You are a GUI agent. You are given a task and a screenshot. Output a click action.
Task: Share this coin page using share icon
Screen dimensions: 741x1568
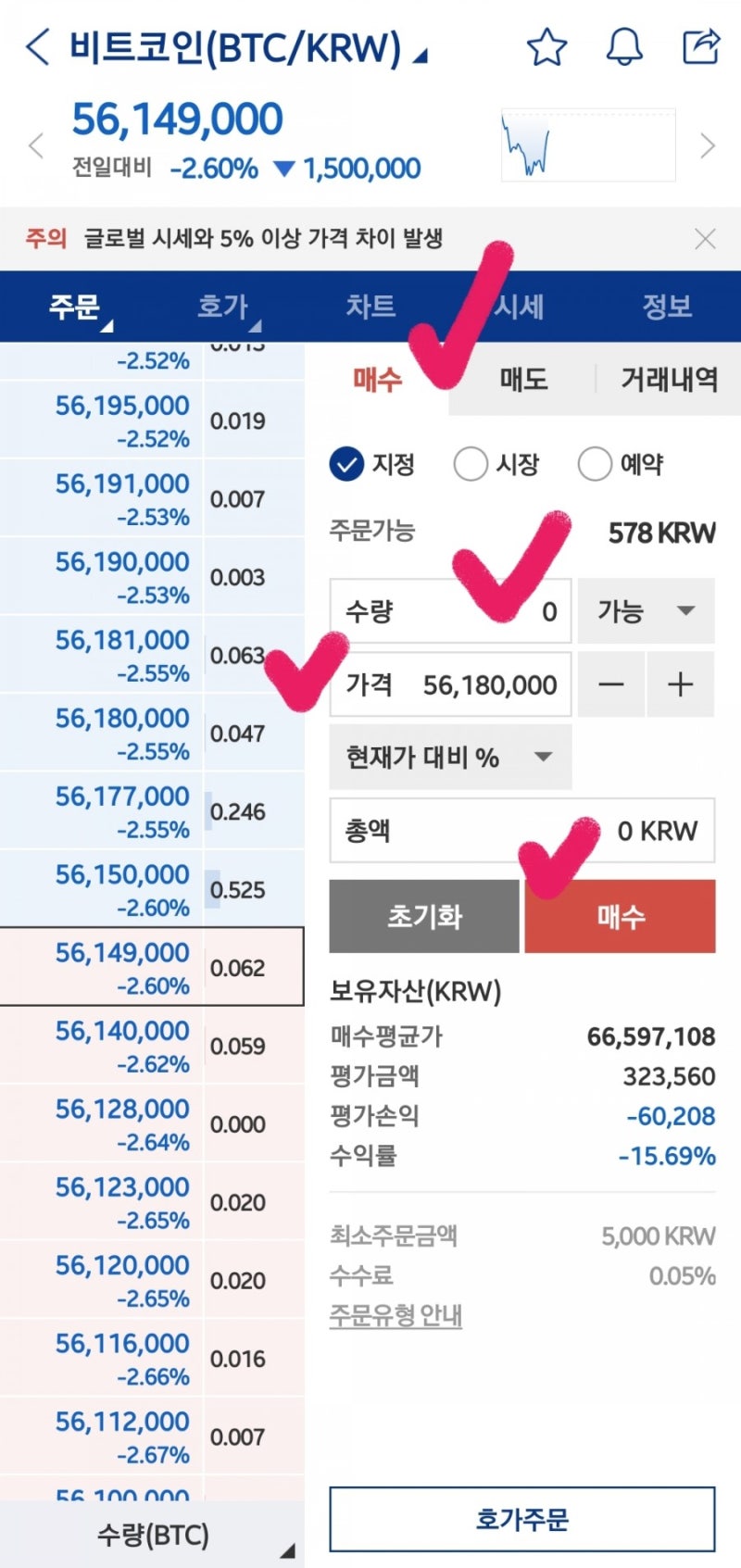click(x=702, y=44)
